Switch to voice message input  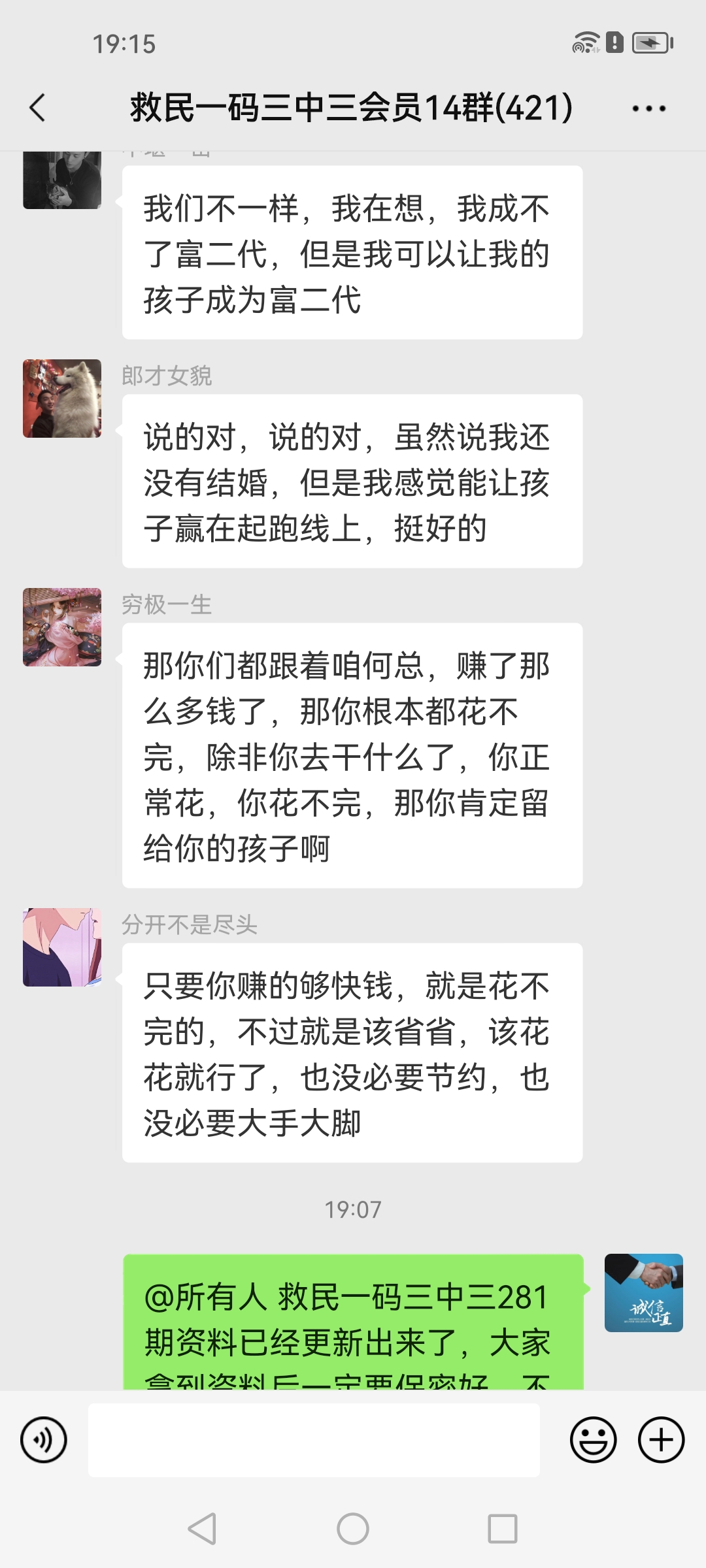pos(44,1439)
